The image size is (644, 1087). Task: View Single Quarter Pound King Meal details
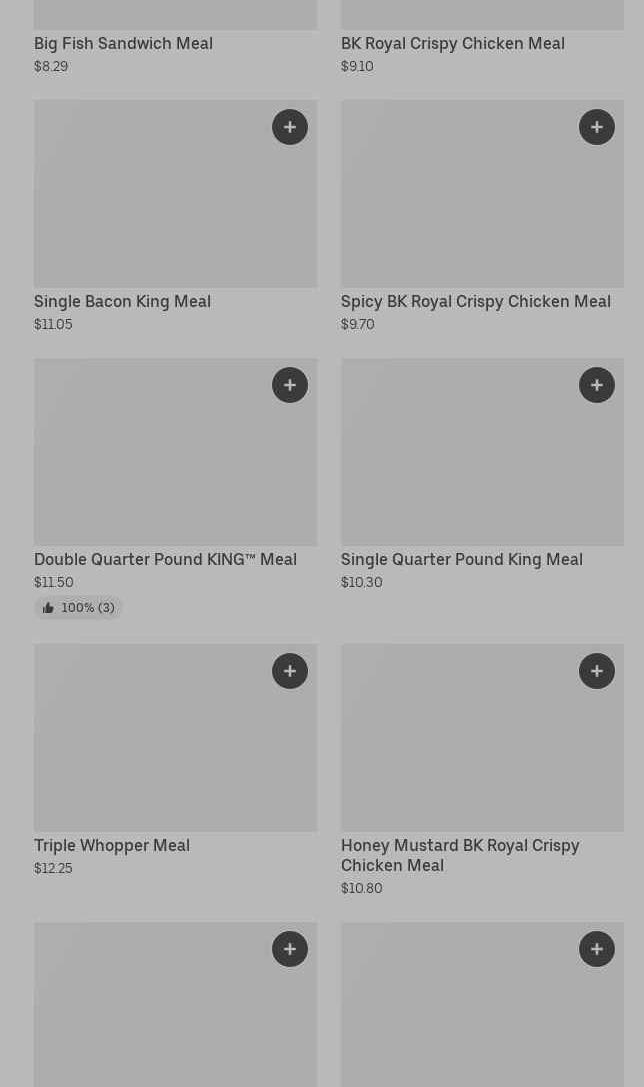click(461, 559)
